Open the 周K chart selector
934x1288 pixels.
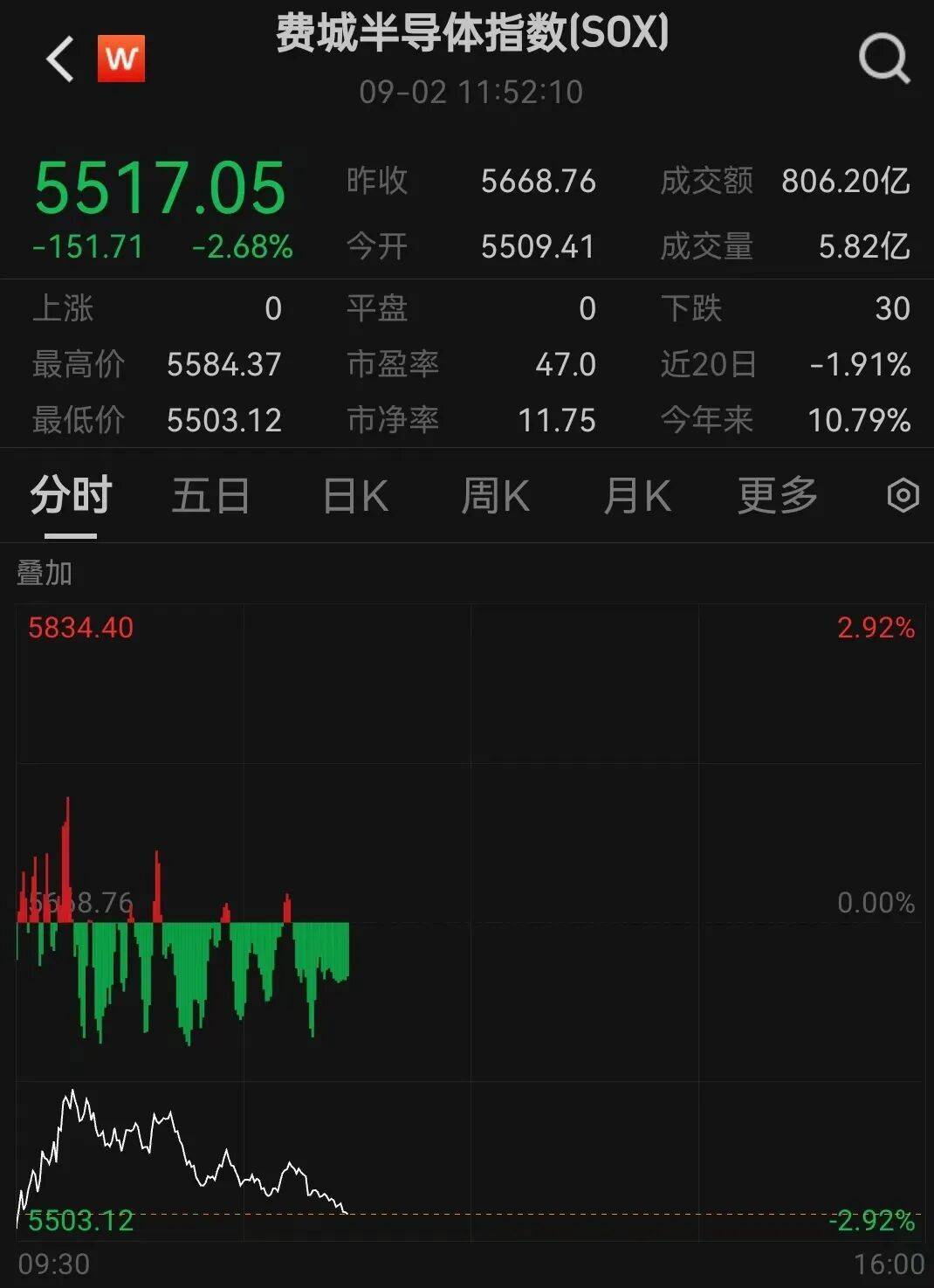[494, 494]
